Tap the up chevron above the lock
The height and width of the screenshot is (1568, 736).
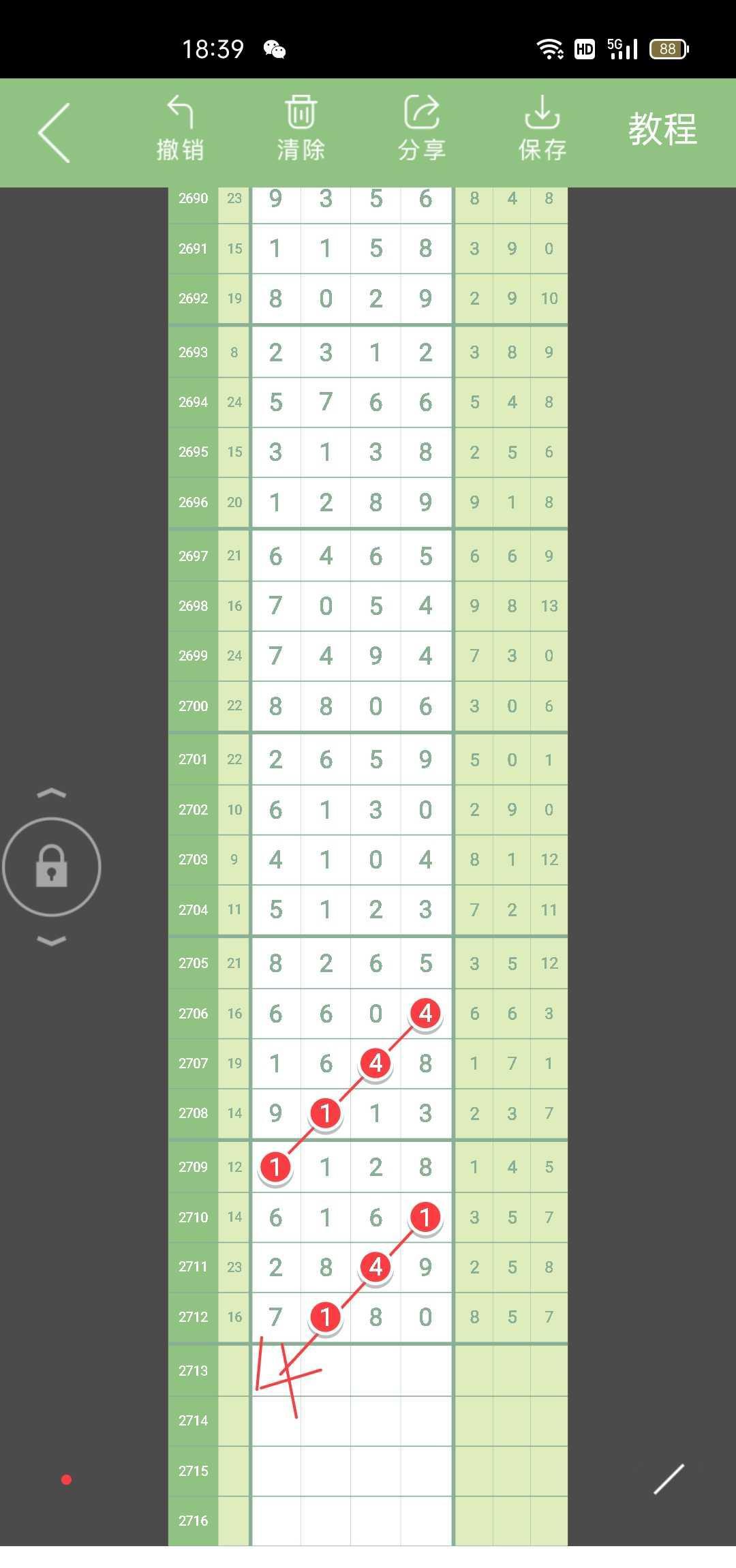pos(52,794)
